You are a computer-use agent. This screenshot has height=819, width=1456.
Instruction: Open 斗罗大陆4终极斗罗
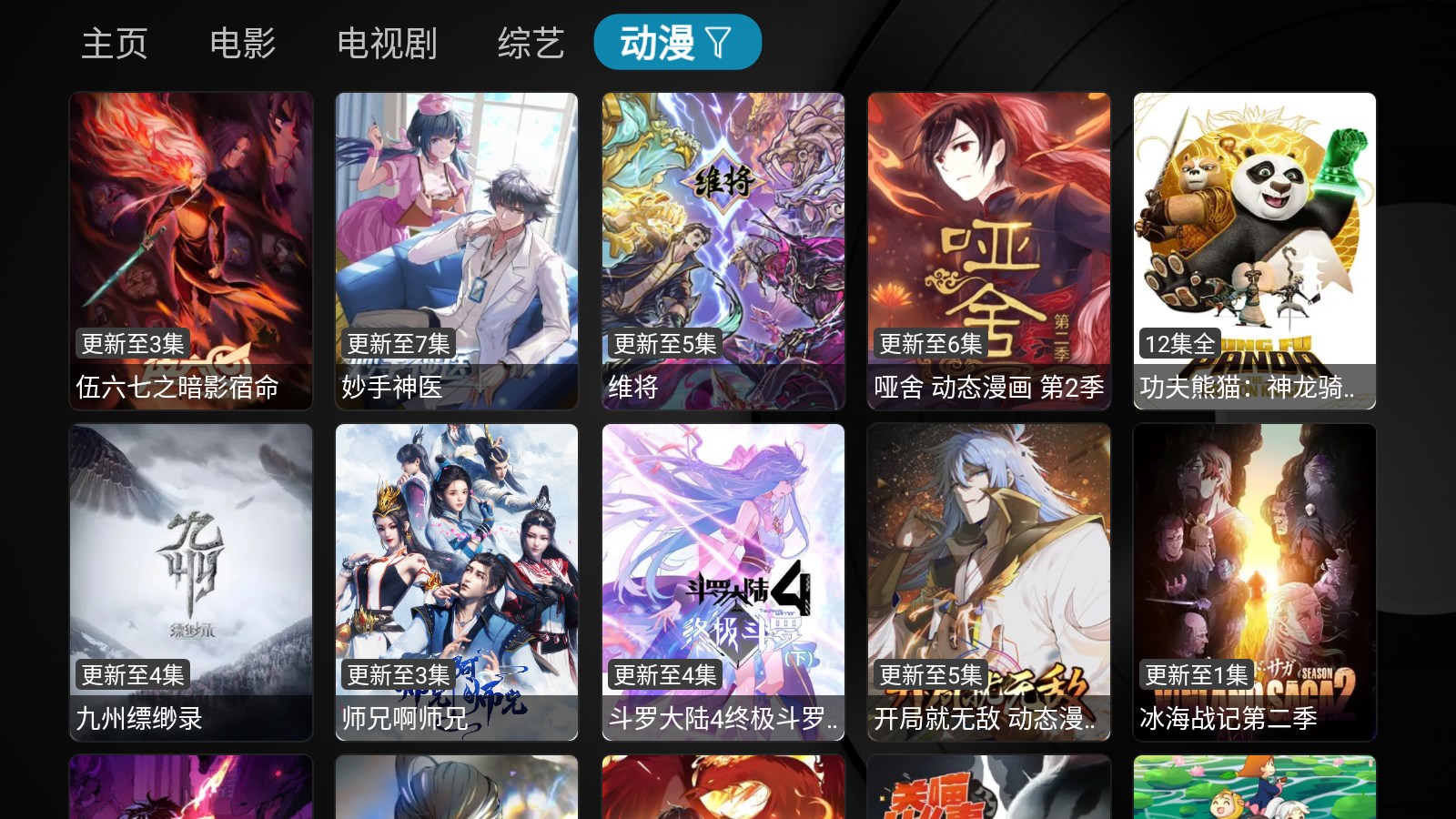coord(723,581)
